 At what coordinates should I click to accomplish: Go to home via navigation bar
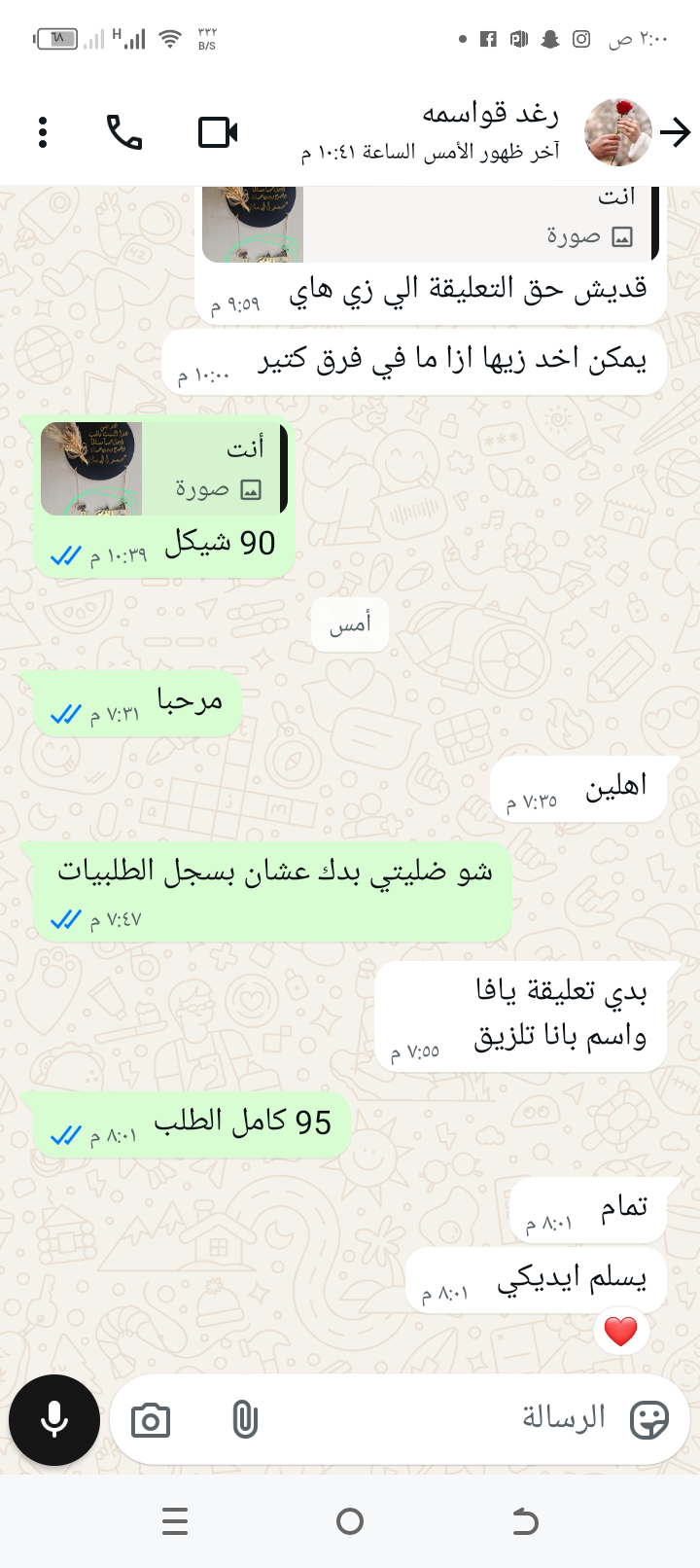pyautogui.click(x=350, y=1521)
